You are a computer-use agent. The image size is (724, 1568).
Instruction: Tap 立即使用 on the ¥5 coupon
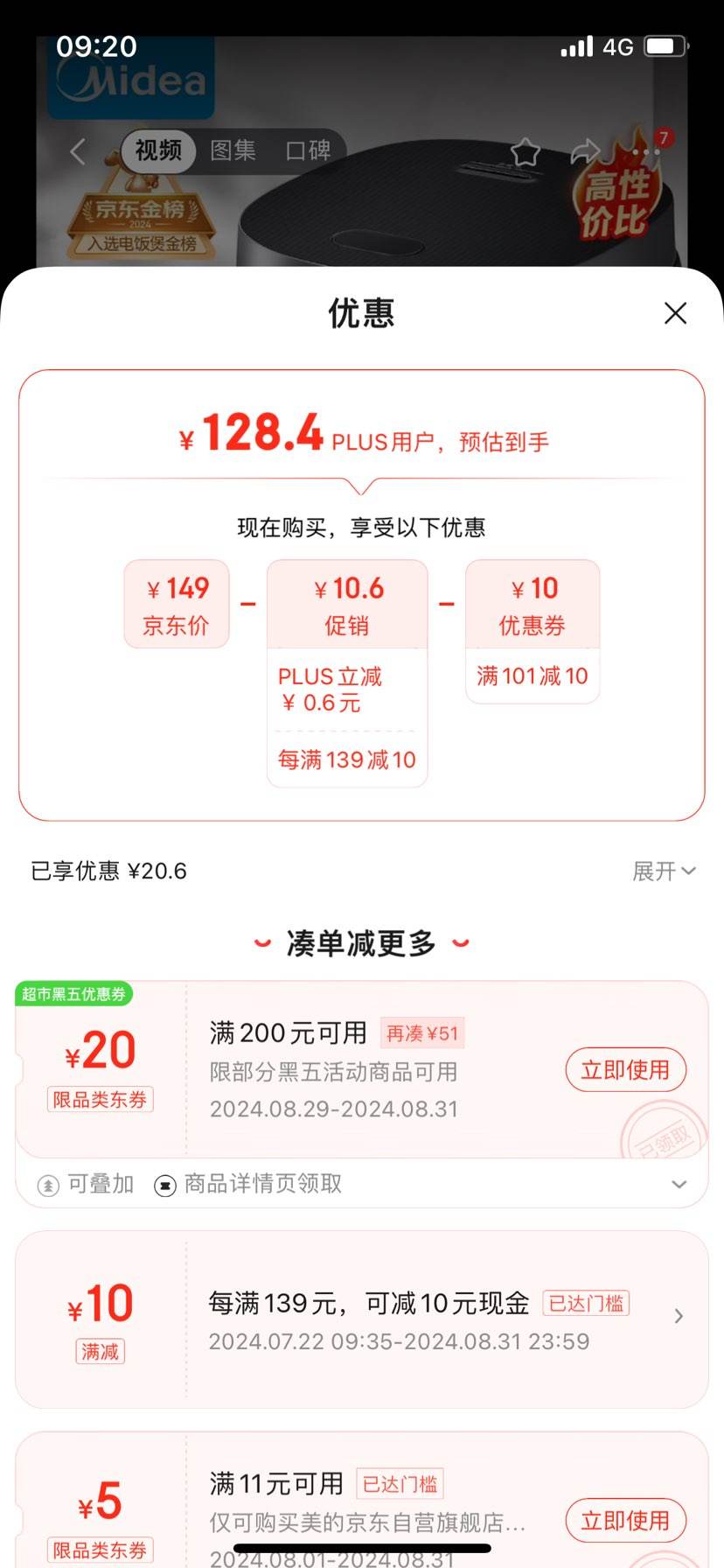tap(625, 1521)
